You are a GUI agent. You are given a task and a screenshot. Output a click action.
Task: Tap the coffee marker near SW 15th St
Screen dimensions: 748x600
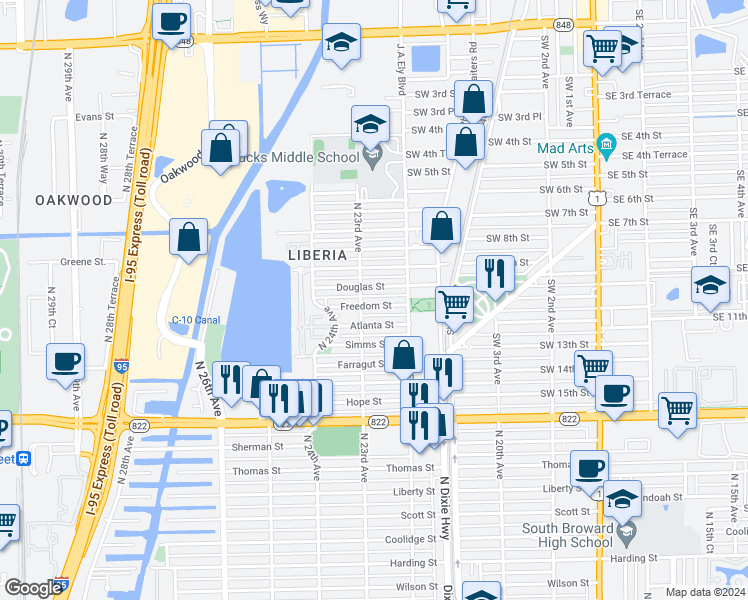click(614, 392)
